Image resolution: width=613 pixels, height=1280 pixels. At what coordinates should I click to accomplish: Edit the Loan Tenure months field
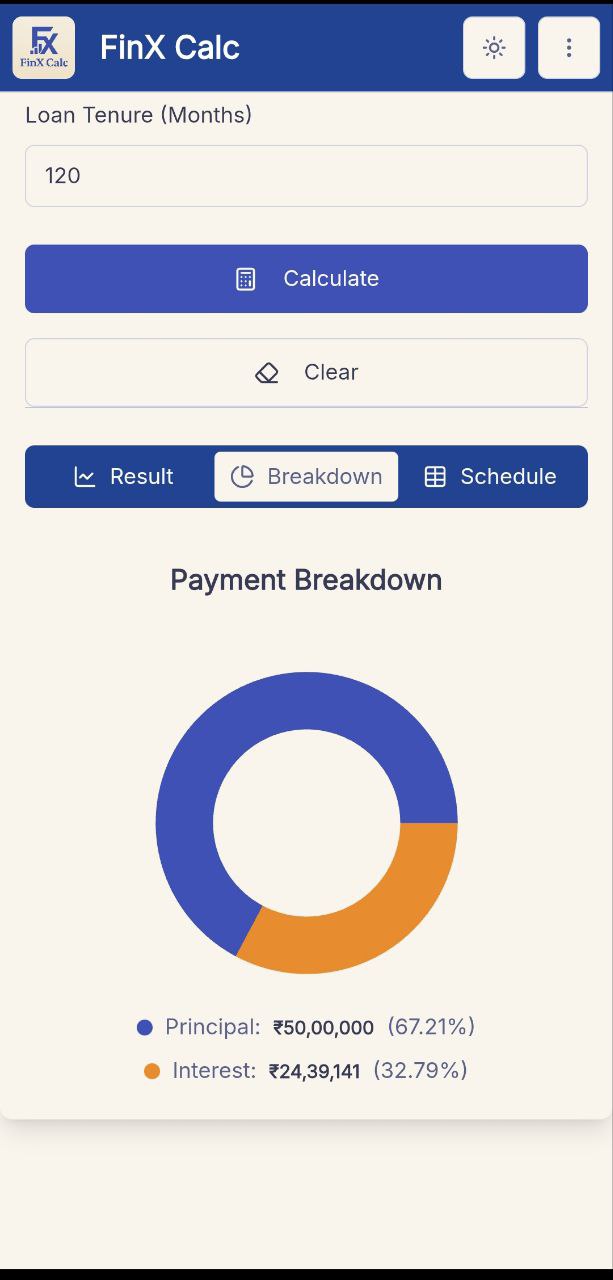306,176
